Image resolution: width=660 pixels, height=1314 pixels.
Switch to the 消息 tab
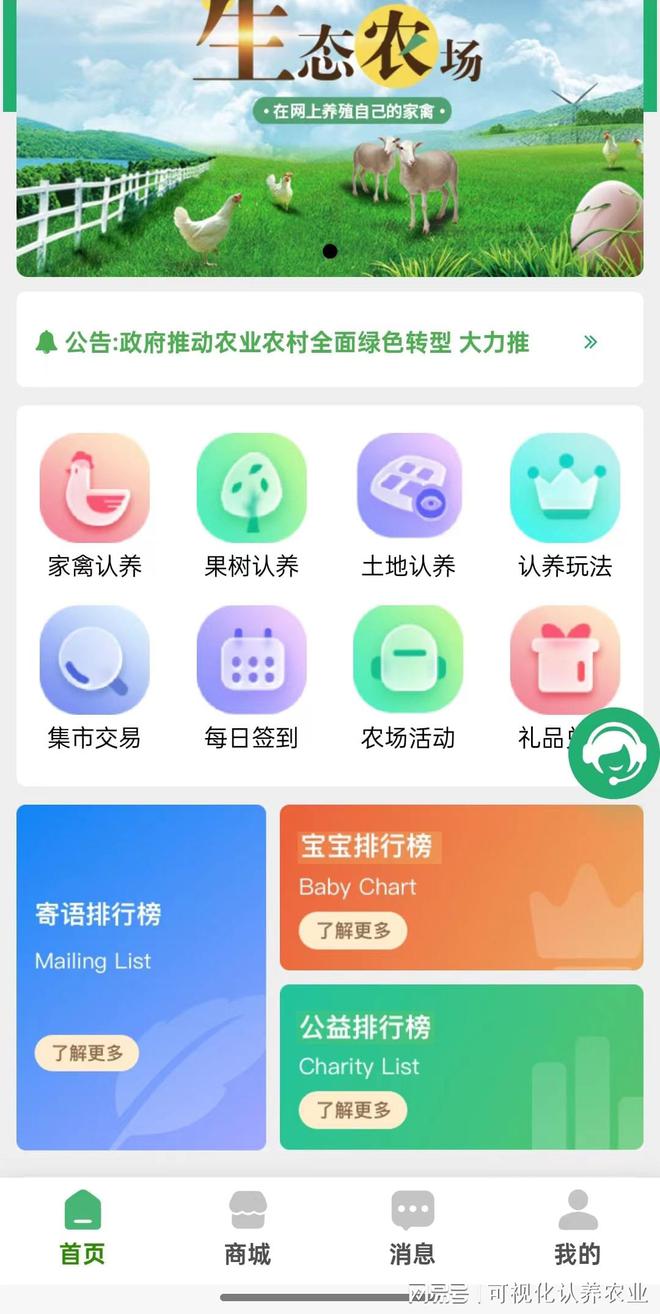click(x=412, y=1228)
